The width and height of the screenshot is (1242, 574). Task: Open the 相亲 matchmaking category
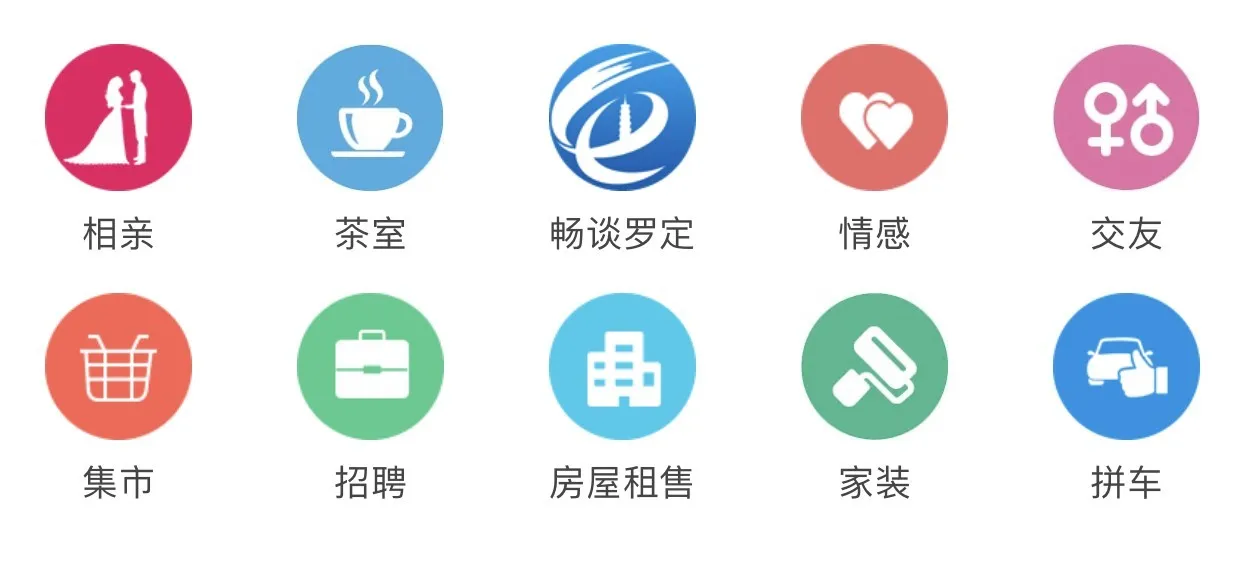tap(118, 118)
